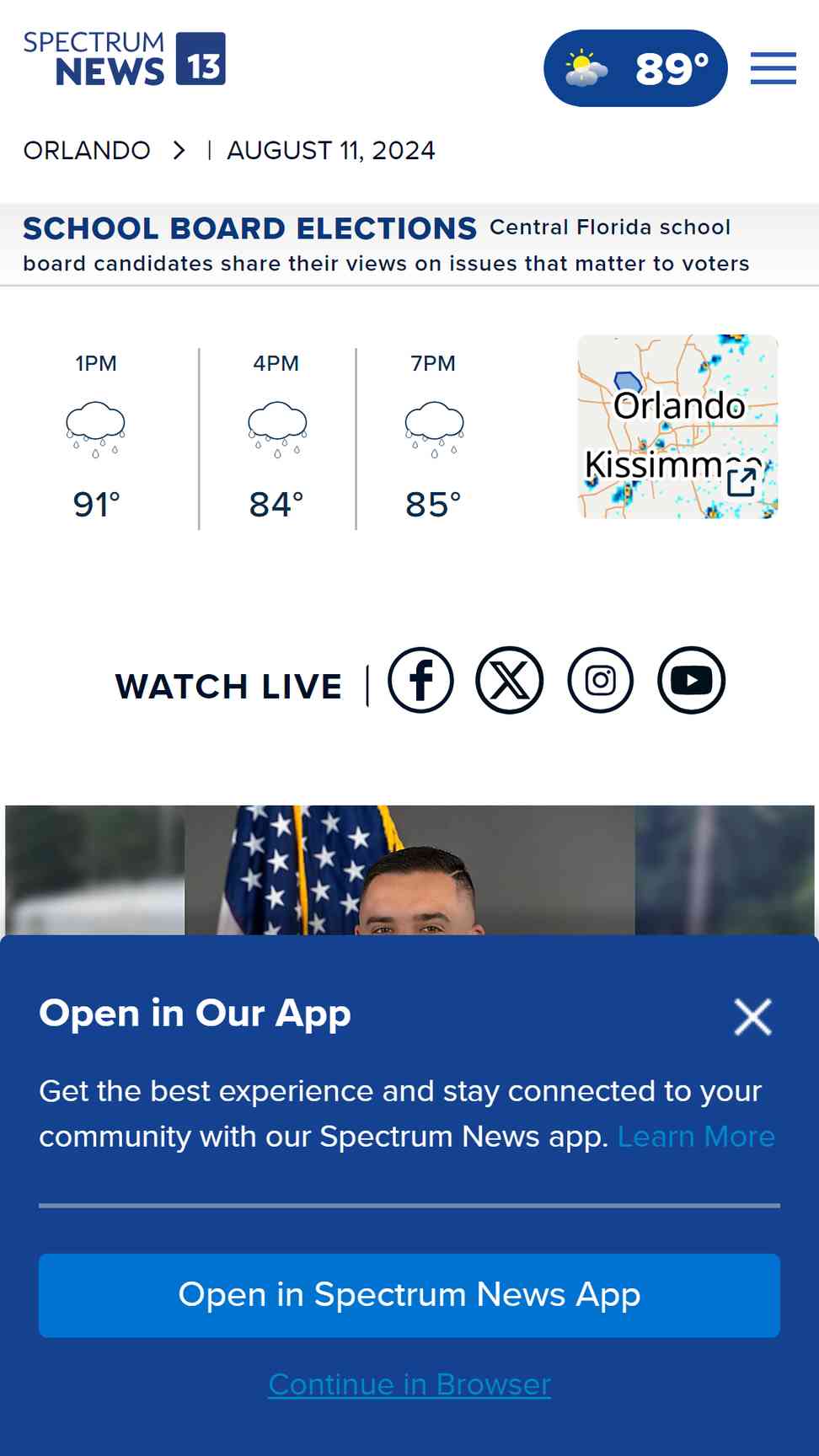Screen dimensions: 819x1456
Task: Open the featured story photo
Action: coord(409,870)
